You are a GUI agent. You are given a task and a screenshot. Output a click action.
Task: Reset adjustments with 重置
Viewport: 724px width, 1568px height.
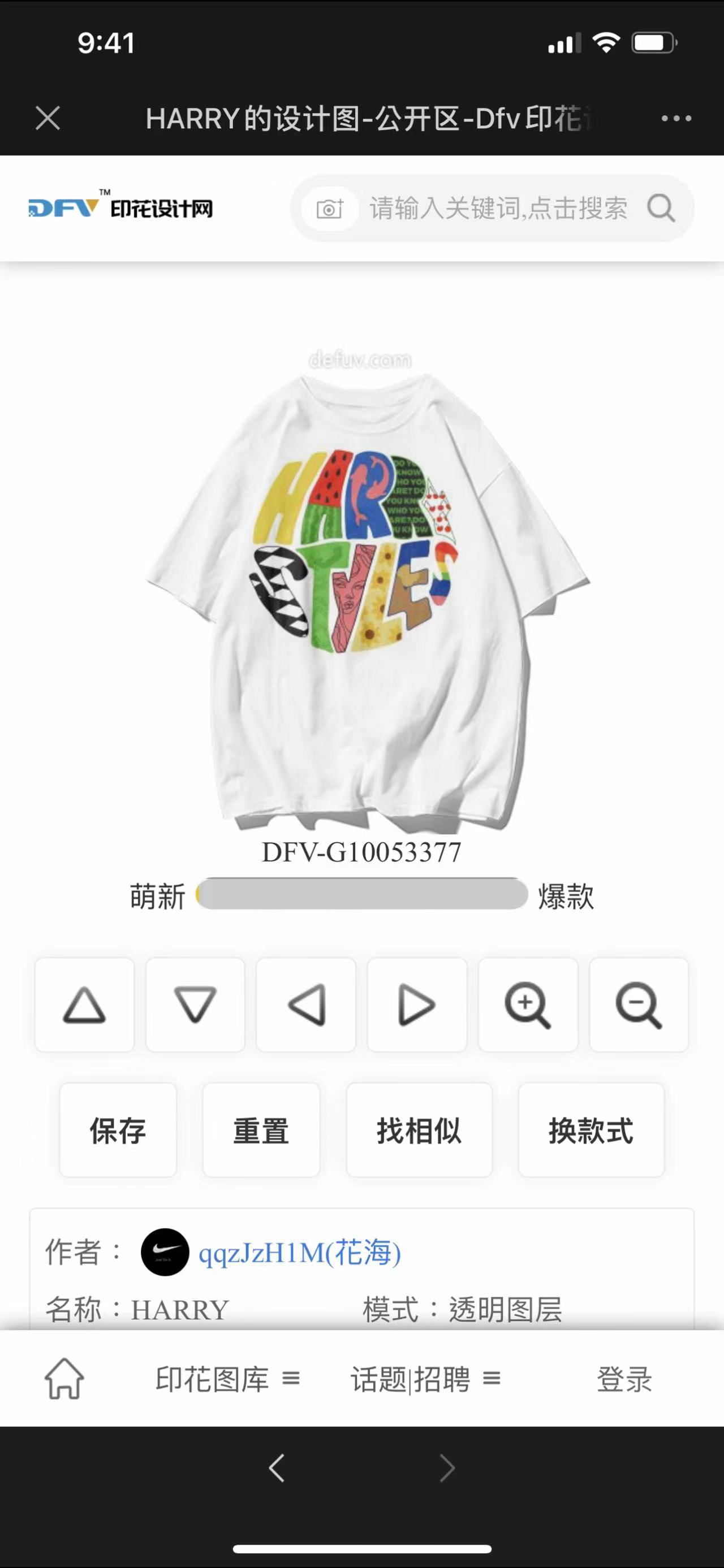pos(261,1130)
